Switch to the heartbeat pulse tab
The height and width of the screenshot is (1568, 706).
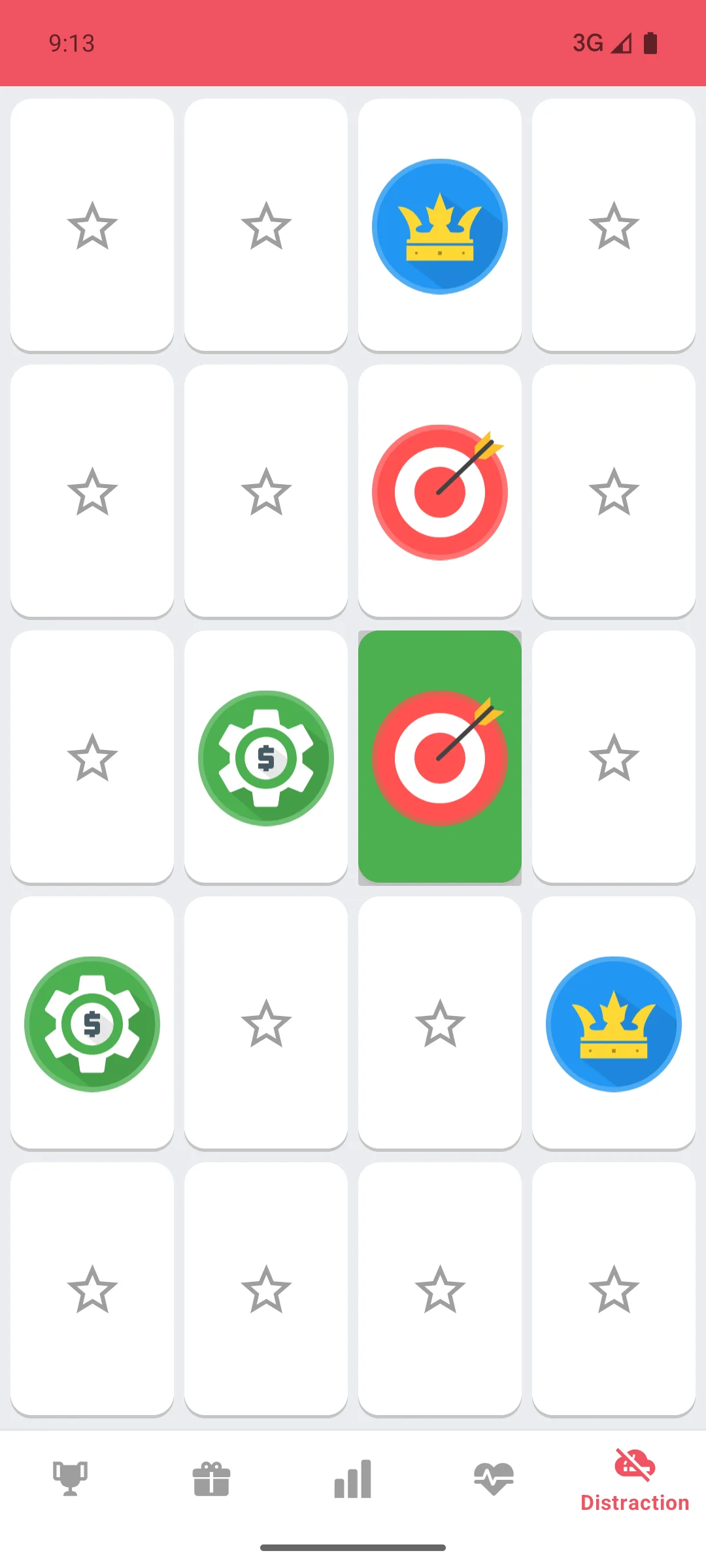[494, 1479]
